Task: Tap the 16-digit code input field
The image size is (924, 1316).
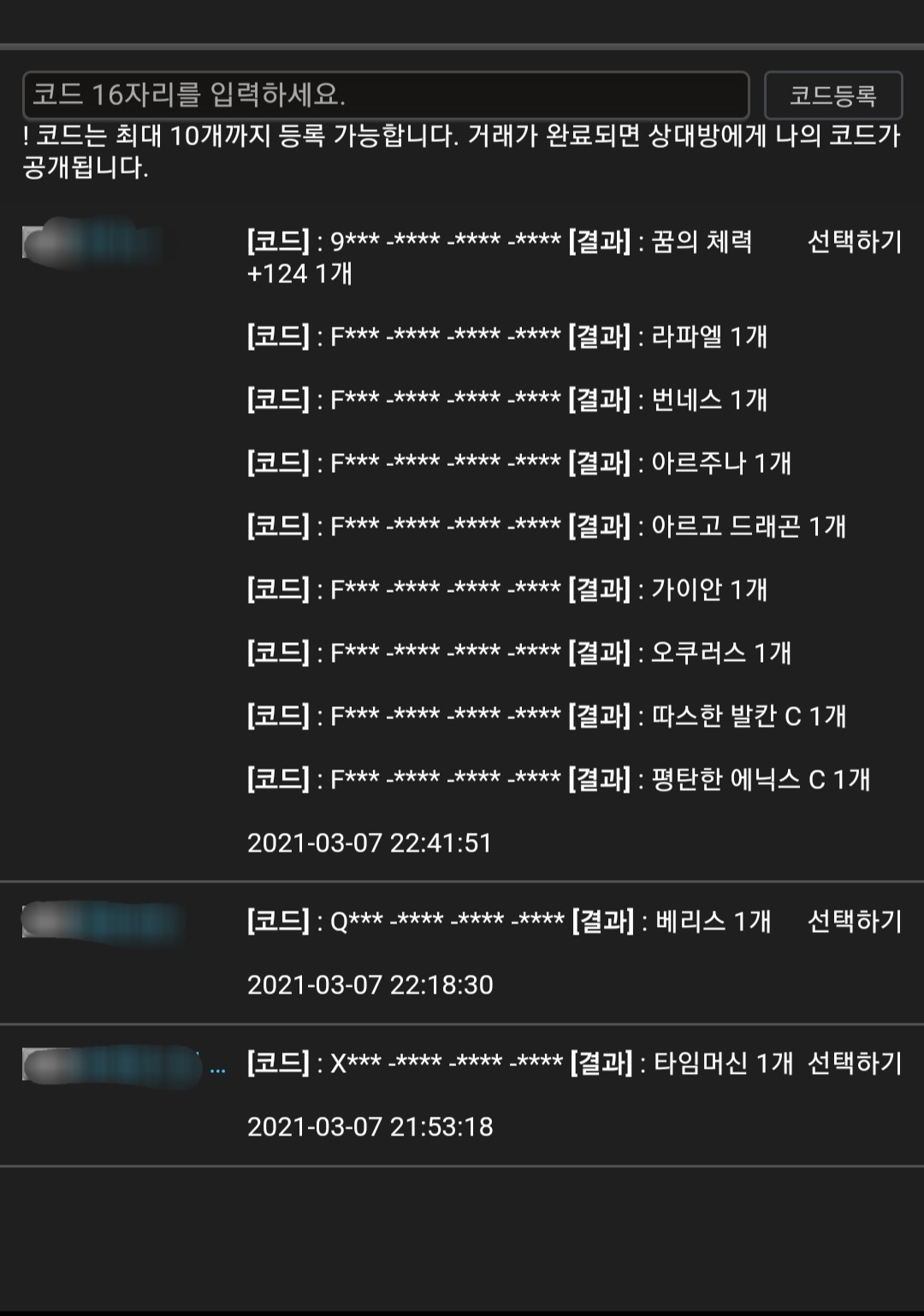Action: pos(385,95)
